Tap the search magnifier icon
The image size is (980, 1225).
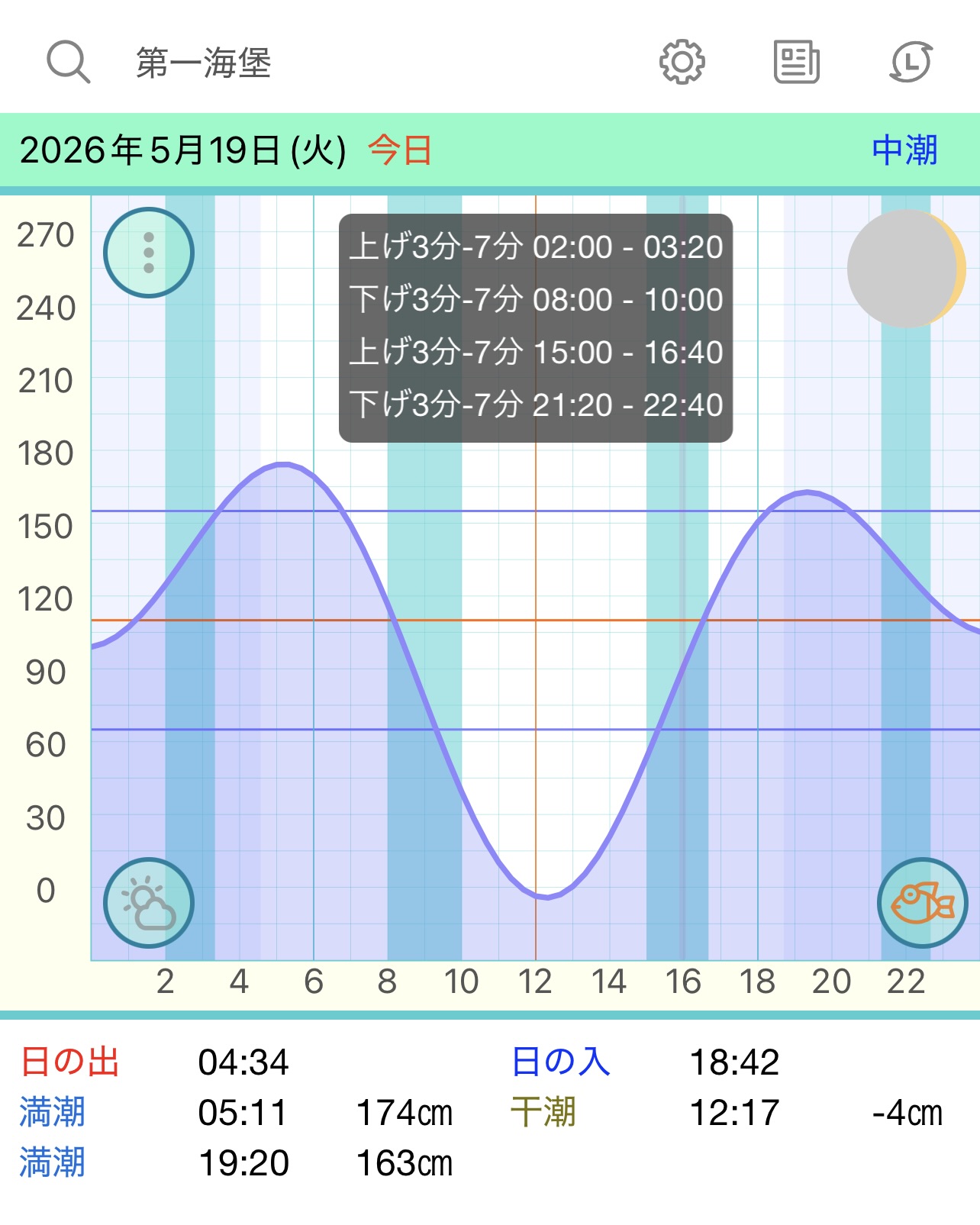pos(69,62)
